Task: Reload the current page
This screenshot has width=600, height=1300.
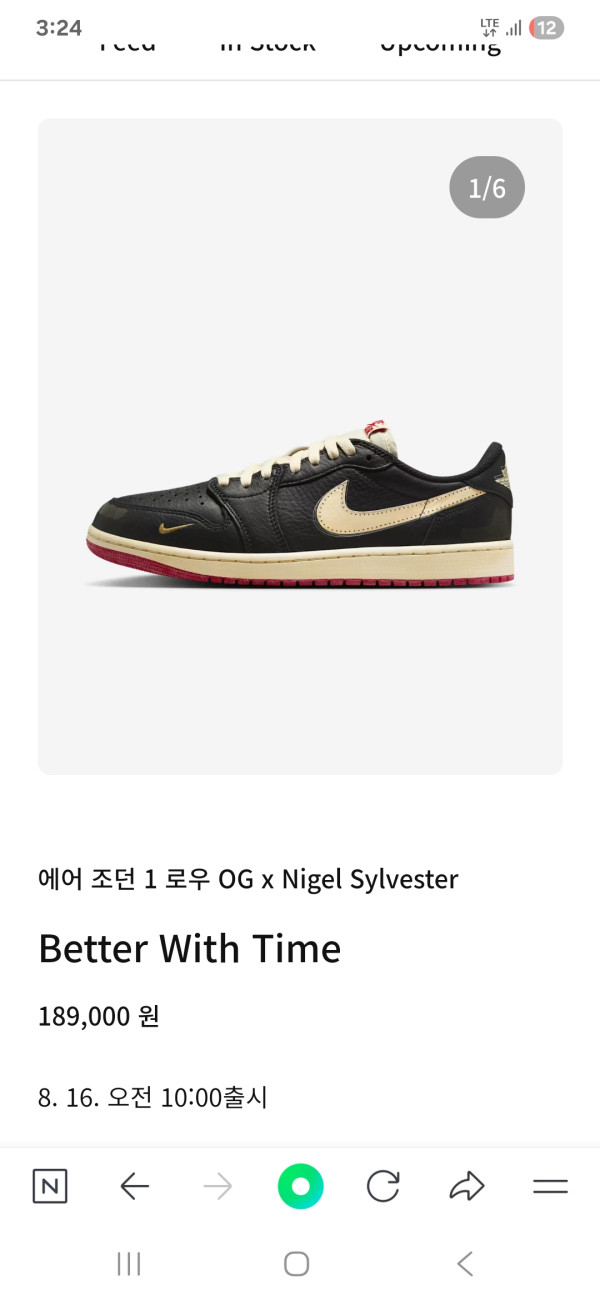Action: click(383, 1187)
